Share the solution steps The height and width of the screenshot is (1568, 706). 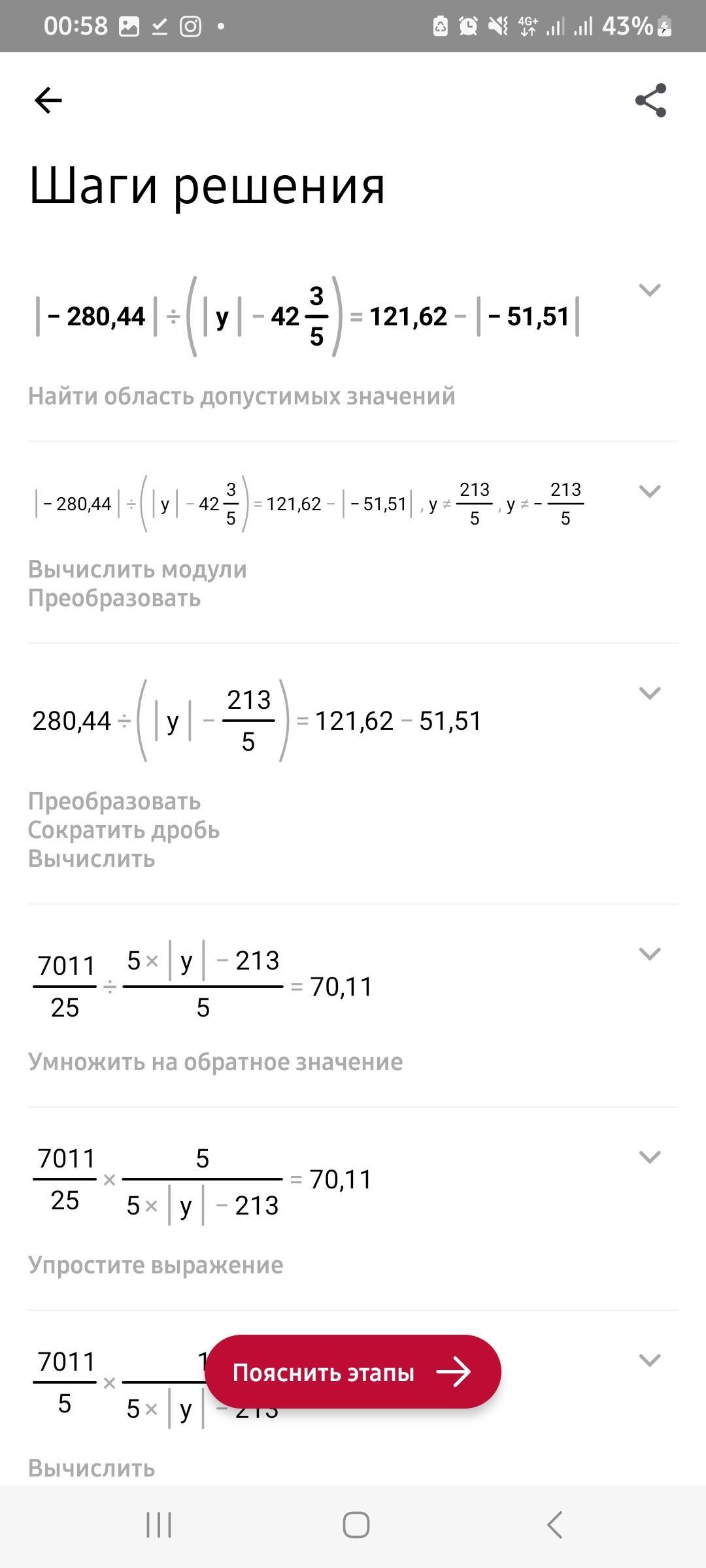[x=650, y=101]
